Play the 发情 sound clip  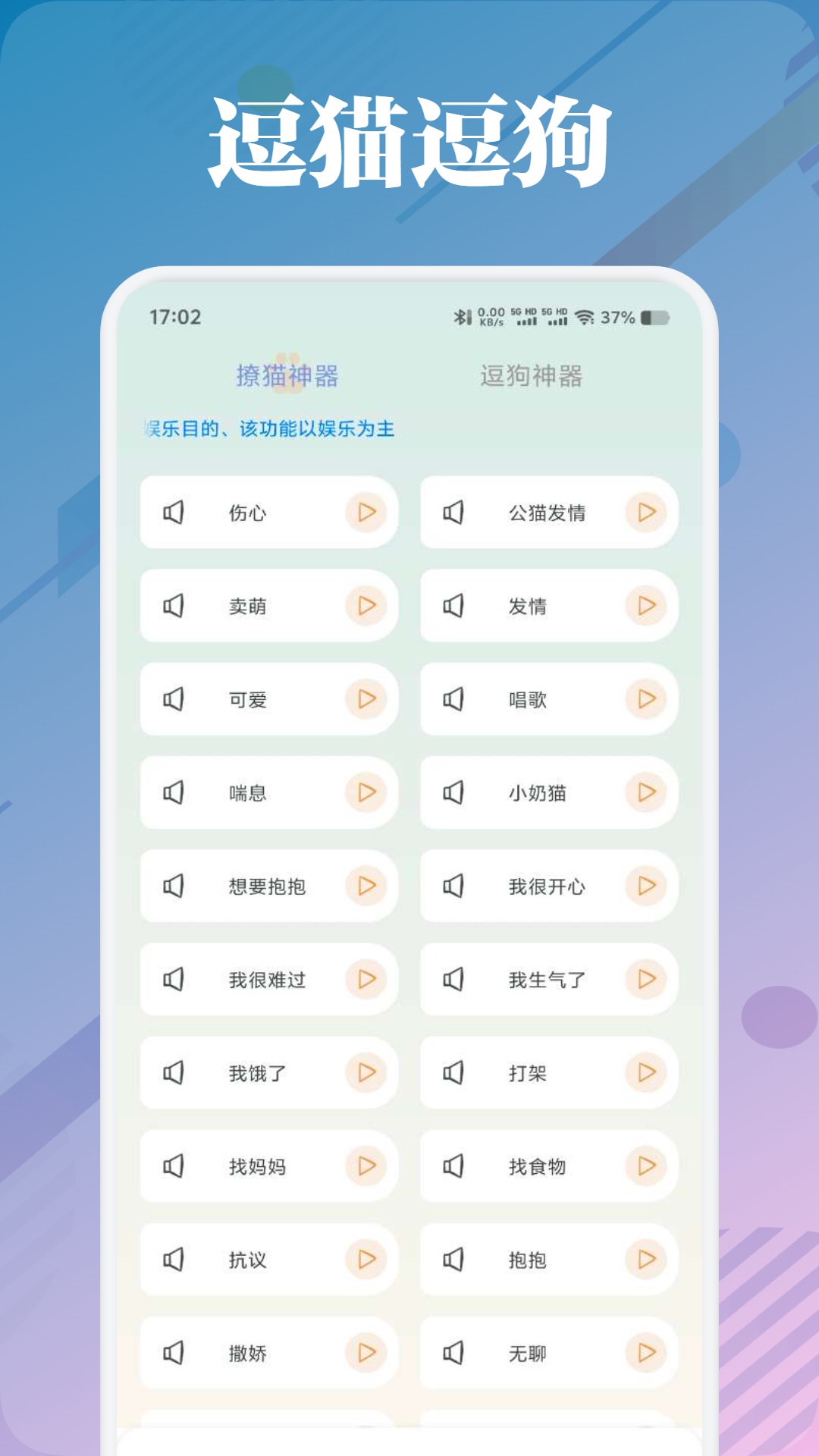click(646, 606)
